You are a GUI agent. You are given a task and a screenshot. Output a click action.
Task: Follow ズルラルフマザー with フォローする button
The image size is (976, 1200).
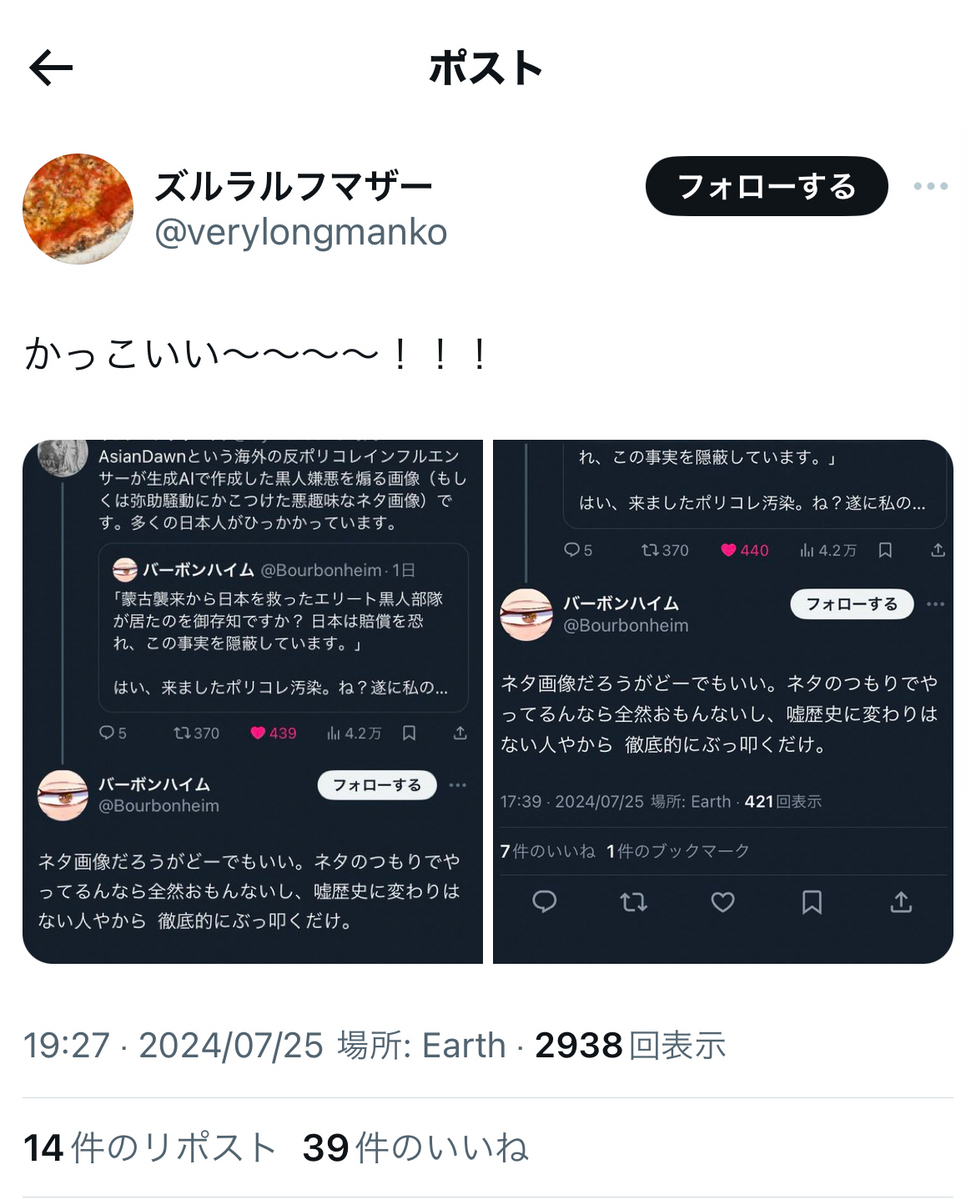766,186
